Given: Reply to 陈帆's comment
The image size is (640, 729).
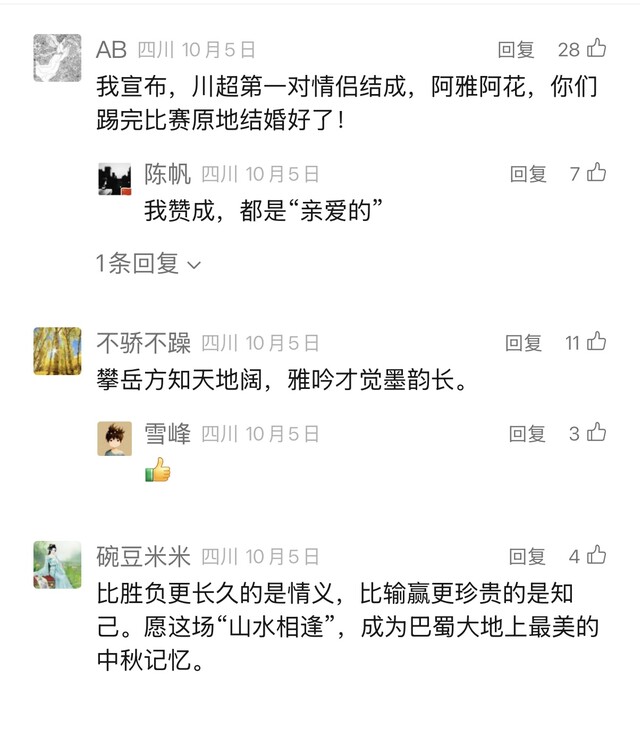Looking at the screenshot, I should [x=528, y=174].
